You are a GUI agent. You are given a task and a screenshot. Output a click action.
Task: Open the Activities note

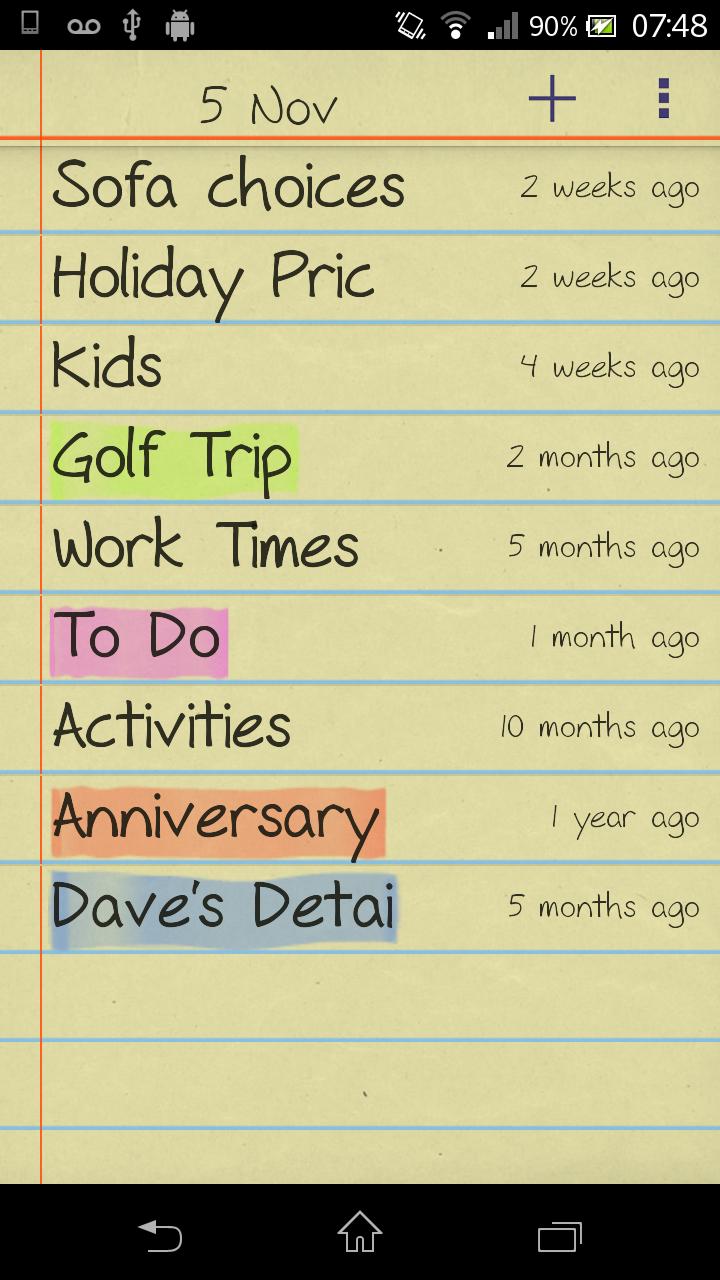172,727
